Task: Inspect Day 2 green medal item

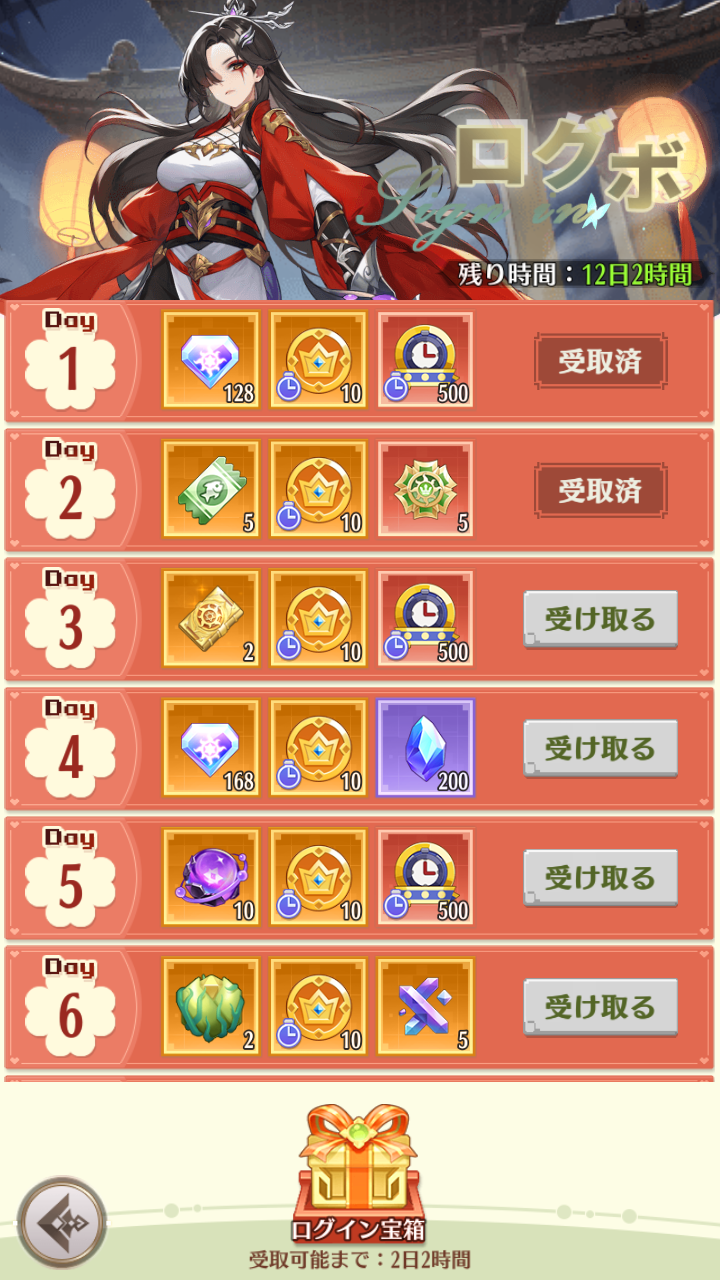Action: coord(425,489)
